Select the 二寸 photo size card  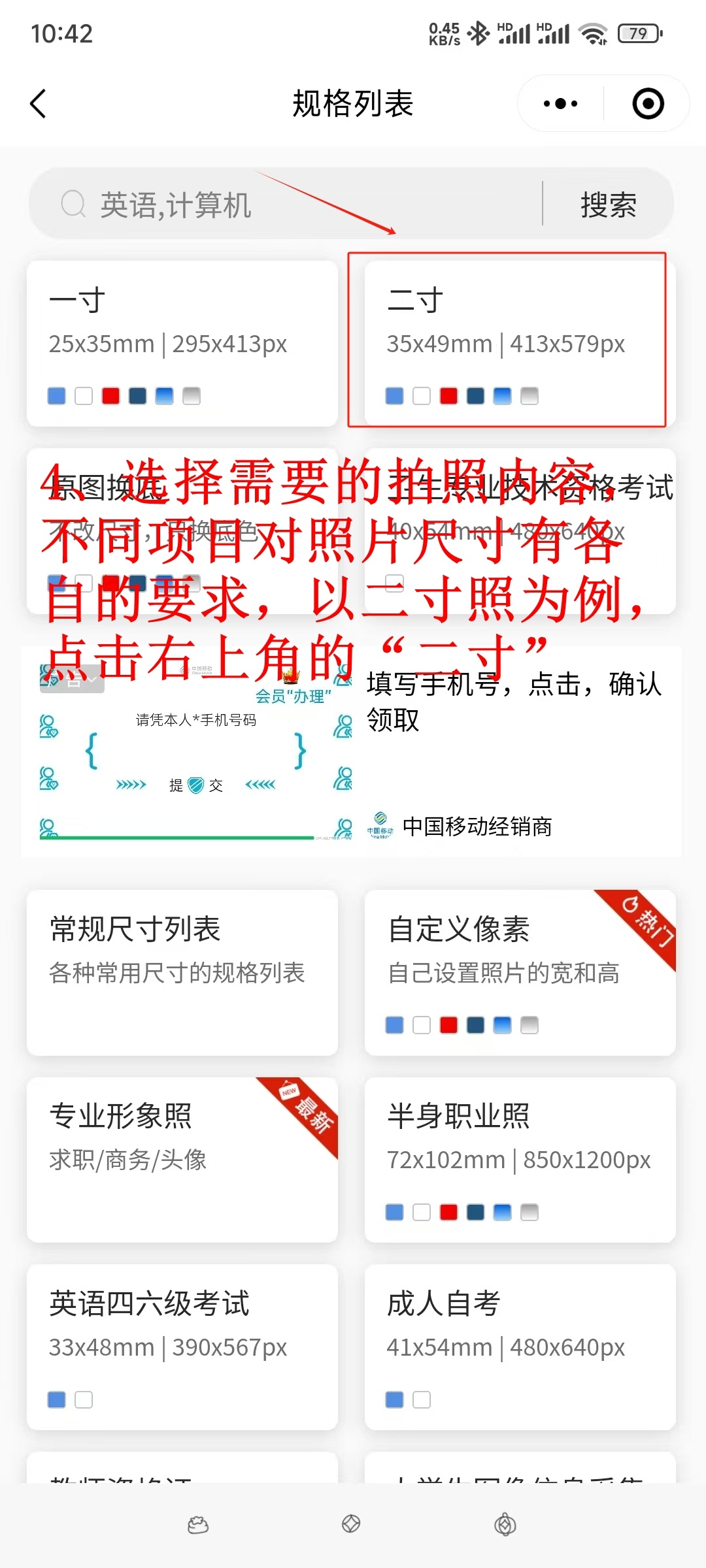(x=519, y=343)
